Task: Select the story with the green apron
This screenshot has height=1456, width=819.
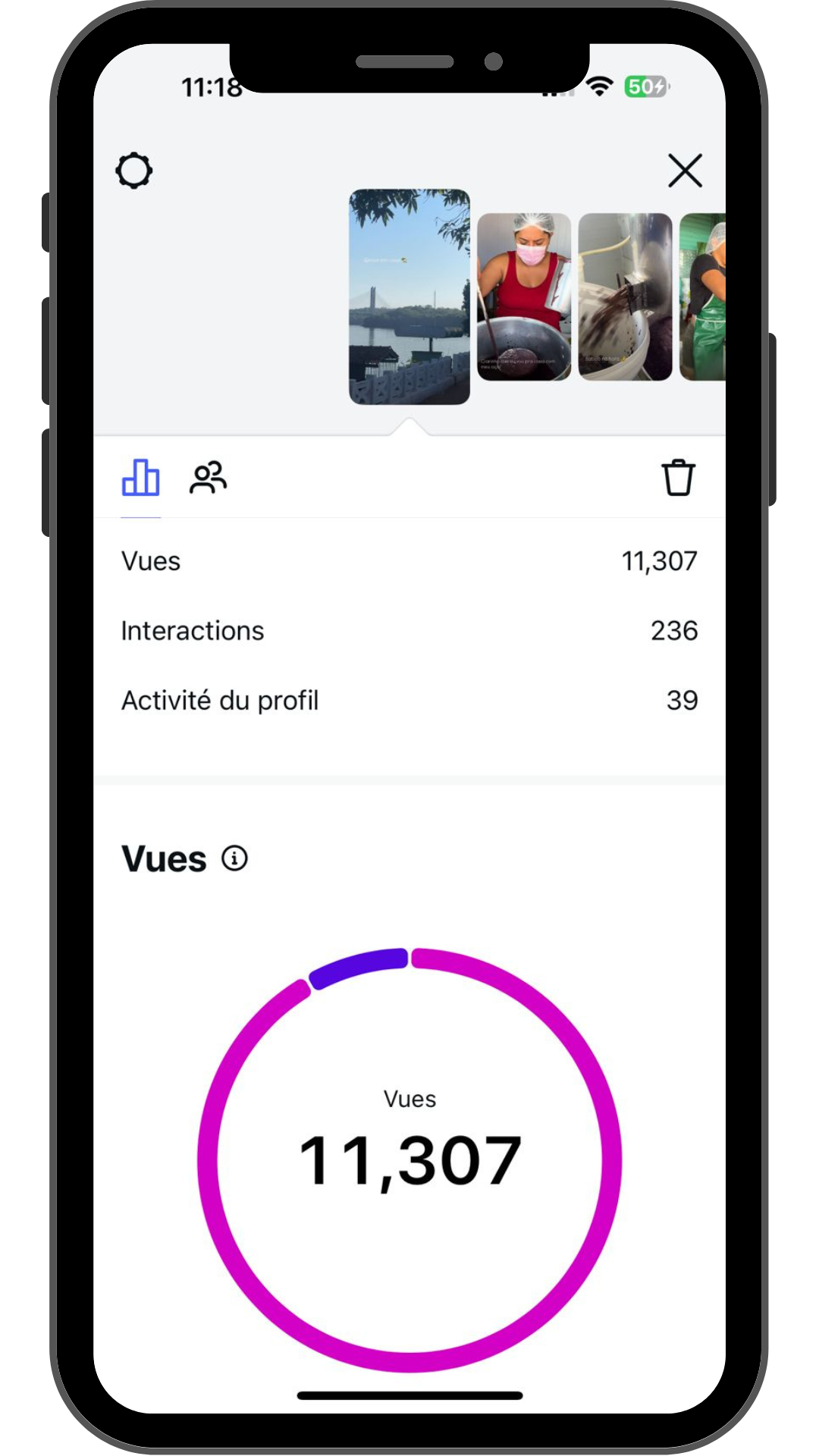Action: click(704, 297)
